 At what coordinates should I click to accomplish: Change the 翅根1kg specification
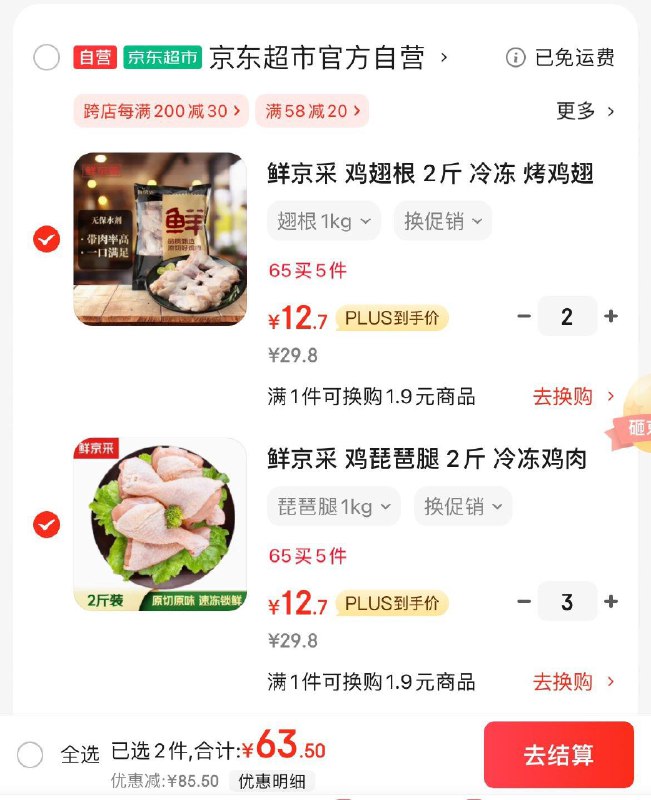[323, 221]
